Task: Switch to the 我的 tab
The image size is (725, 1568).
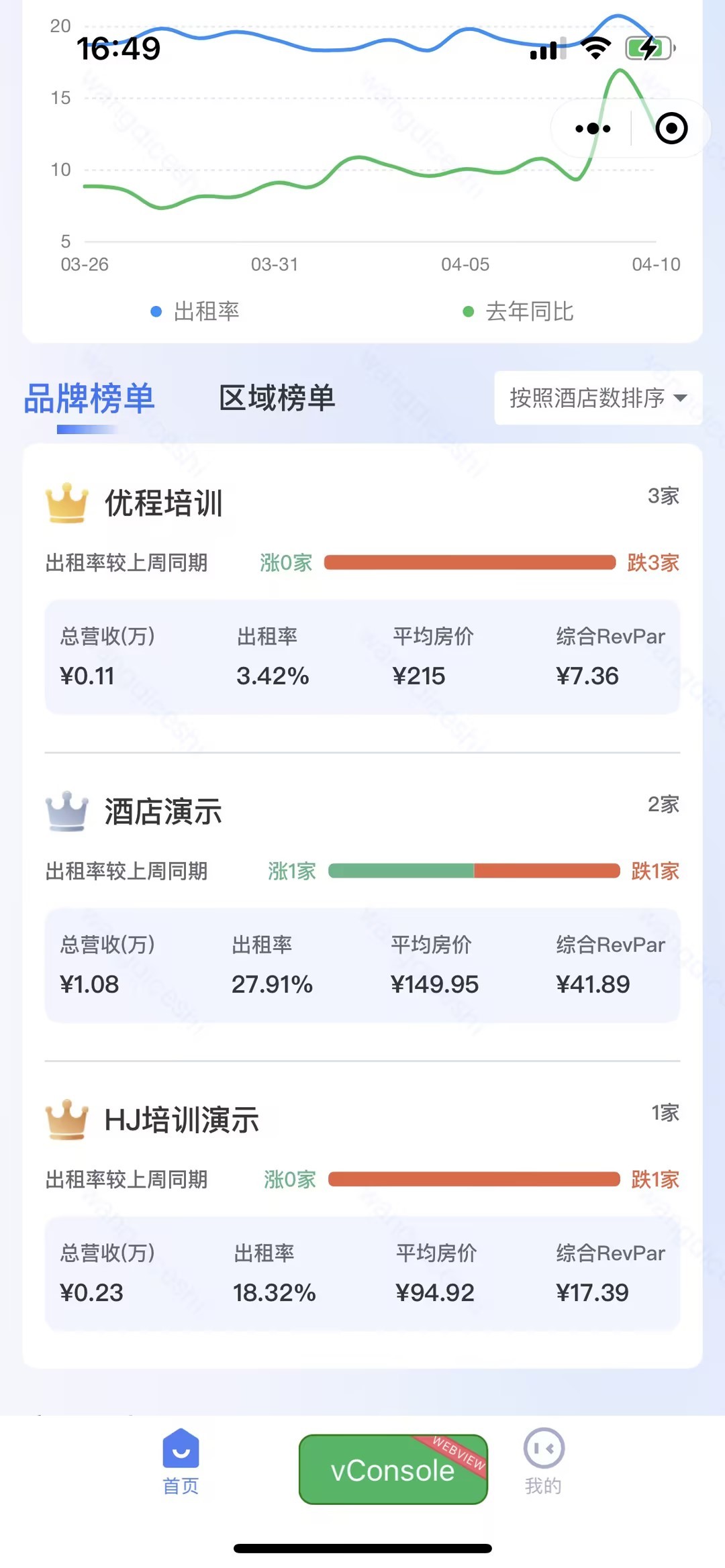Action: click(x=544, y=1463)
